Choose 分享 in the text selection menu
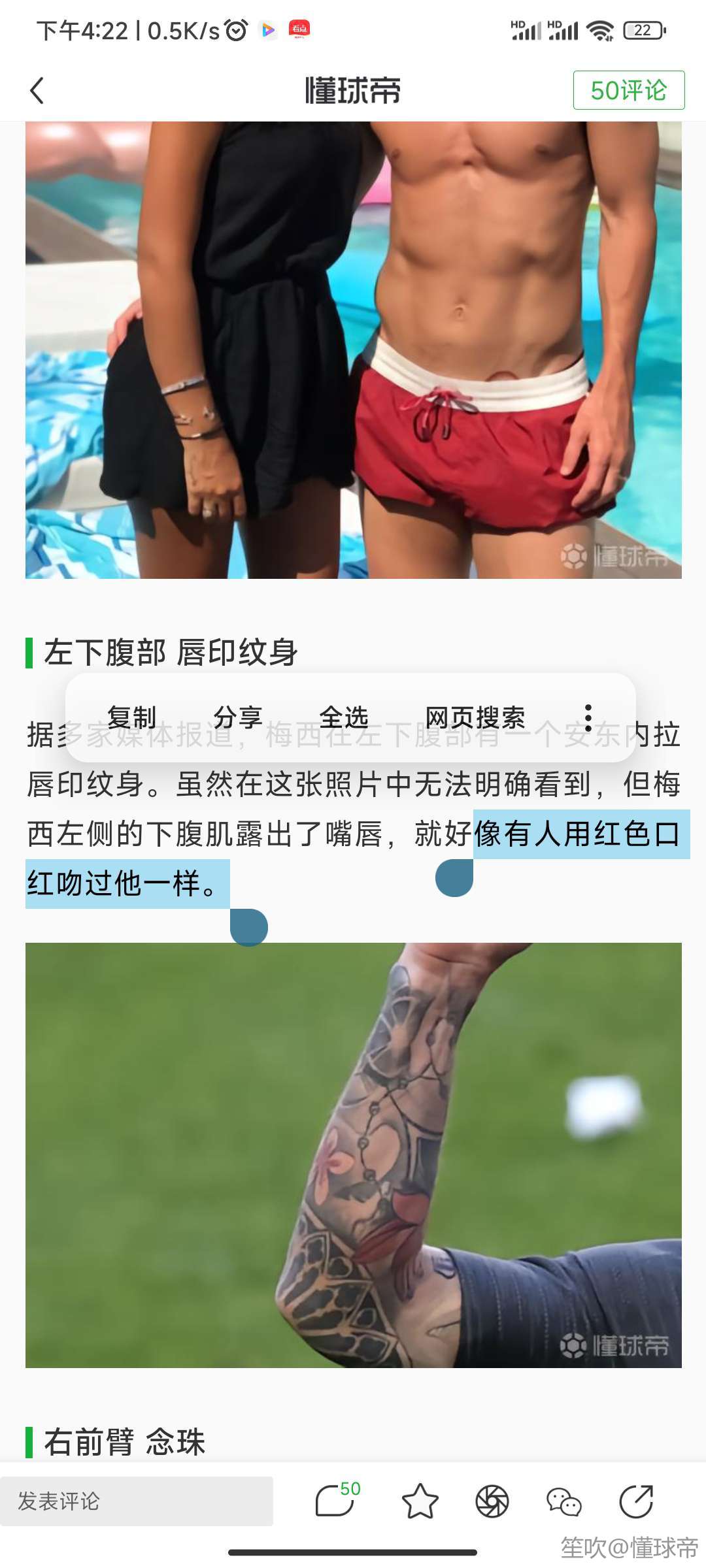Image resolution: width=706 pixels, height=1568 pixels. (237, 717)
